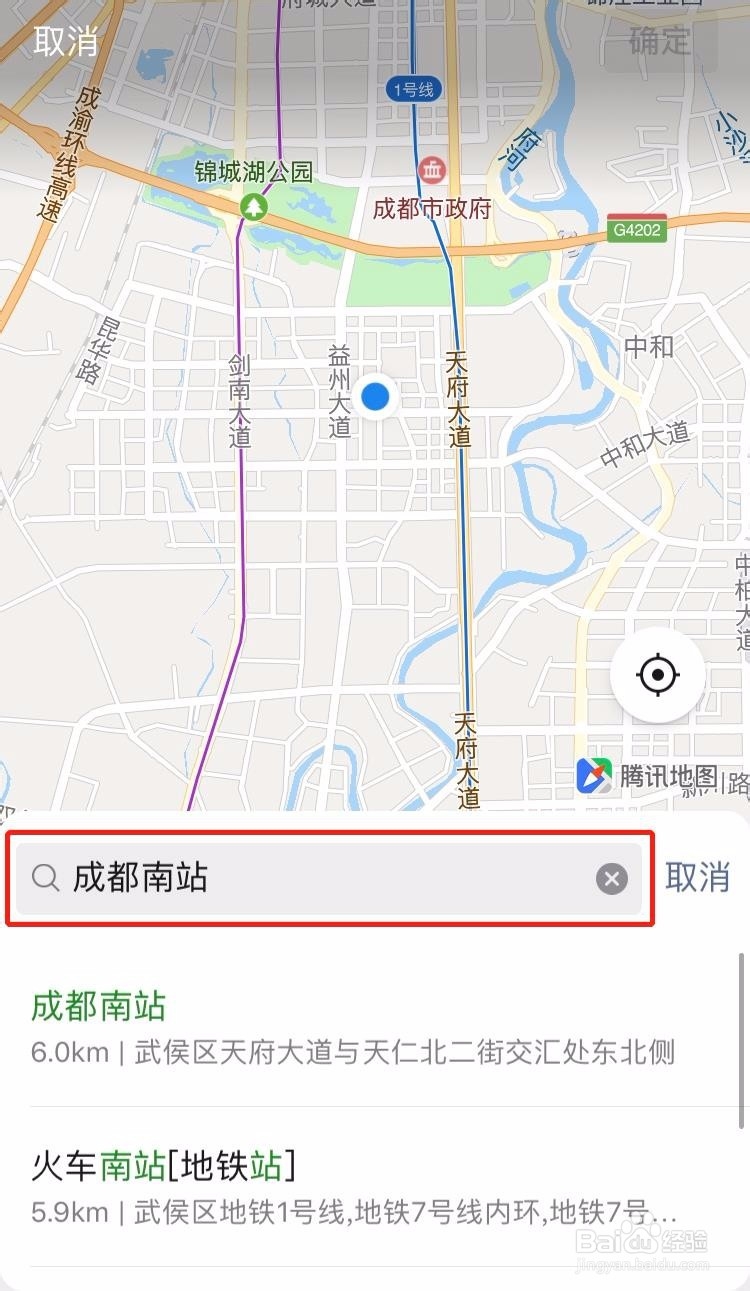This screenshot has height=1291, width=750.
Task: Click the G4202 highway shield marker
Action: click(x=637, y=227)
